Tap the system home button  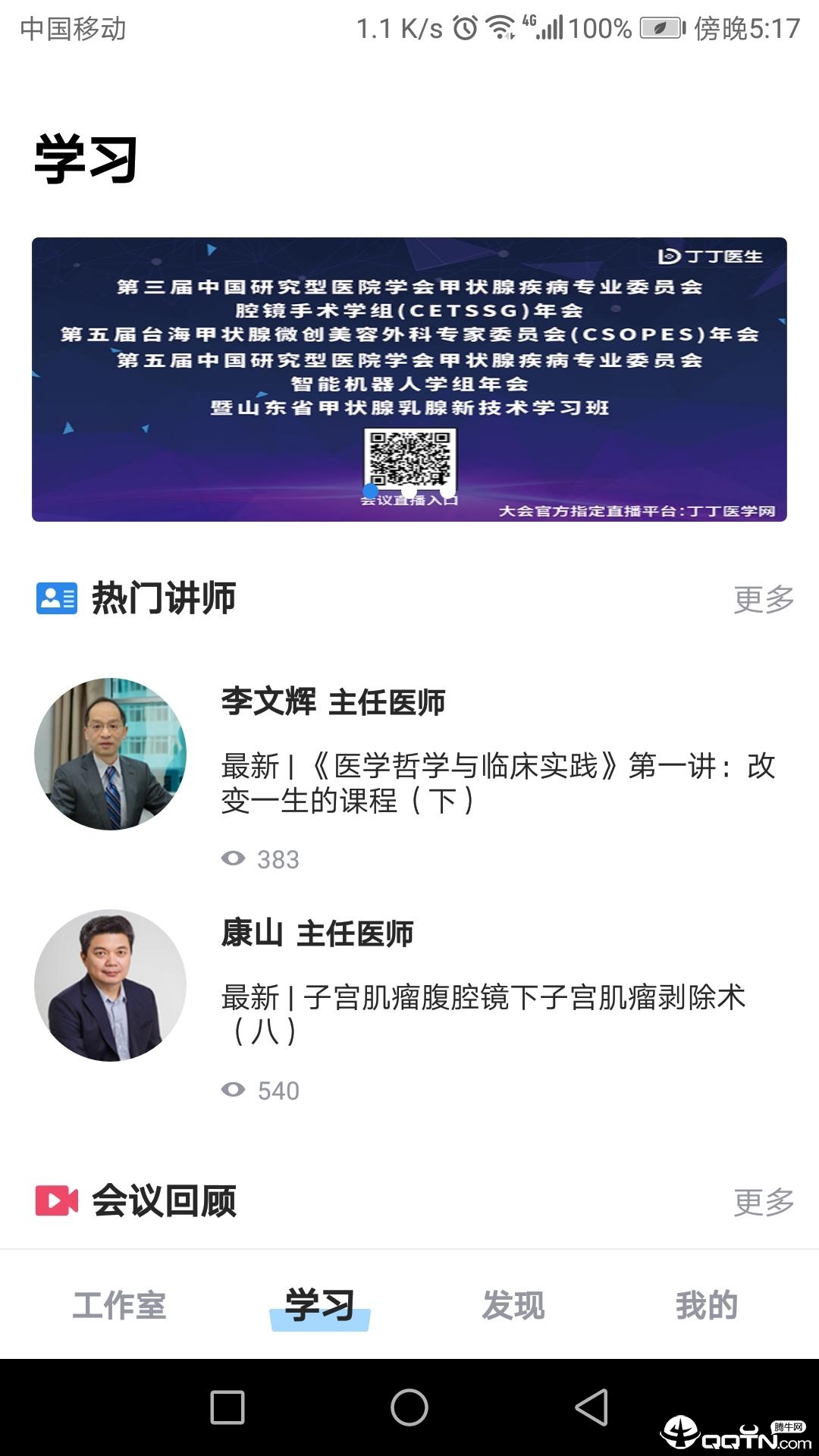pyautogui.click(x=409, y=1407)
